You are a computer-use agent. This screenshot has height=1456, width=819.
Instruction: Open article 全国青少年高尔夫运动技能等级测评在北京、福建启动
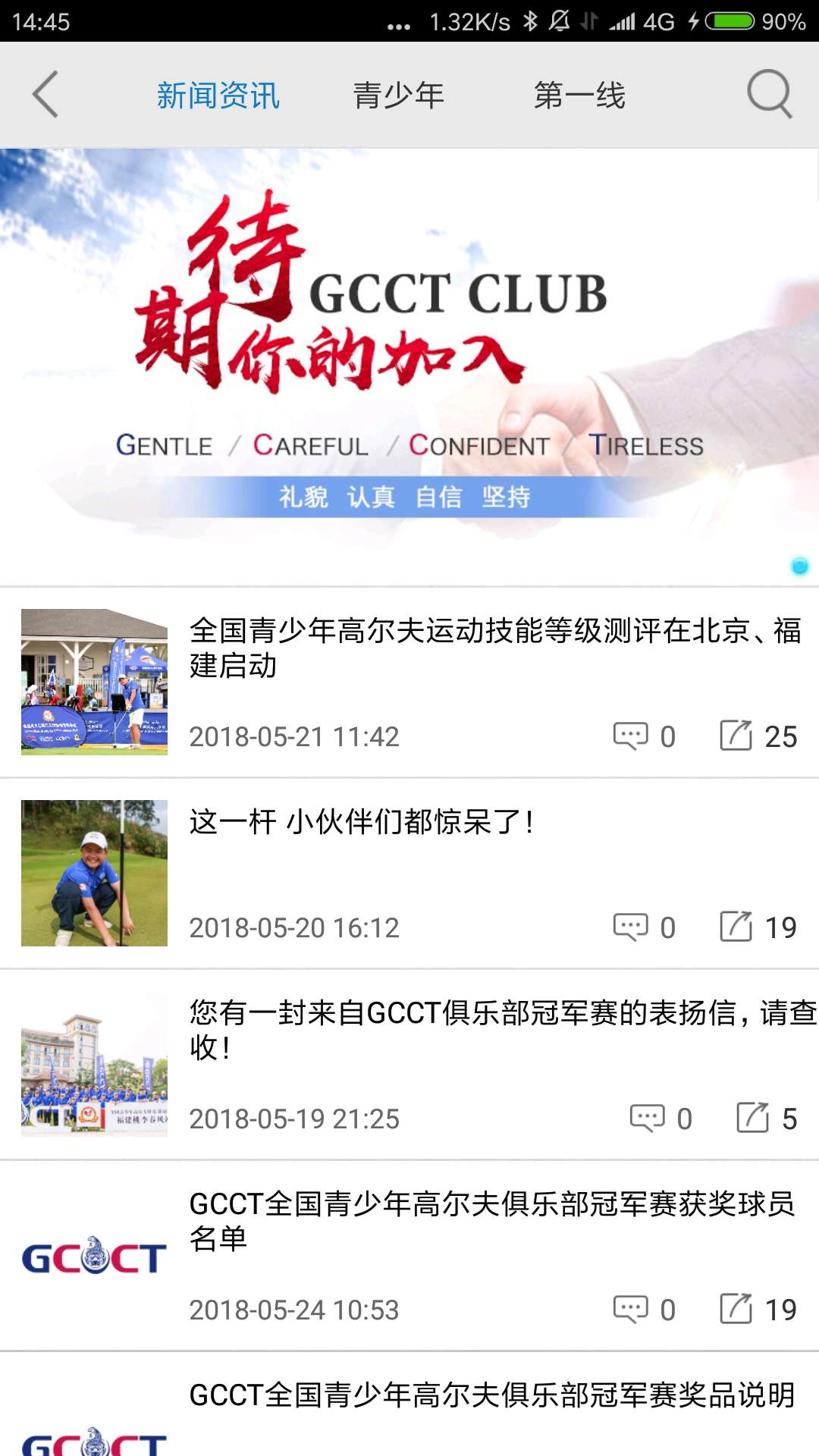point(494,648)
